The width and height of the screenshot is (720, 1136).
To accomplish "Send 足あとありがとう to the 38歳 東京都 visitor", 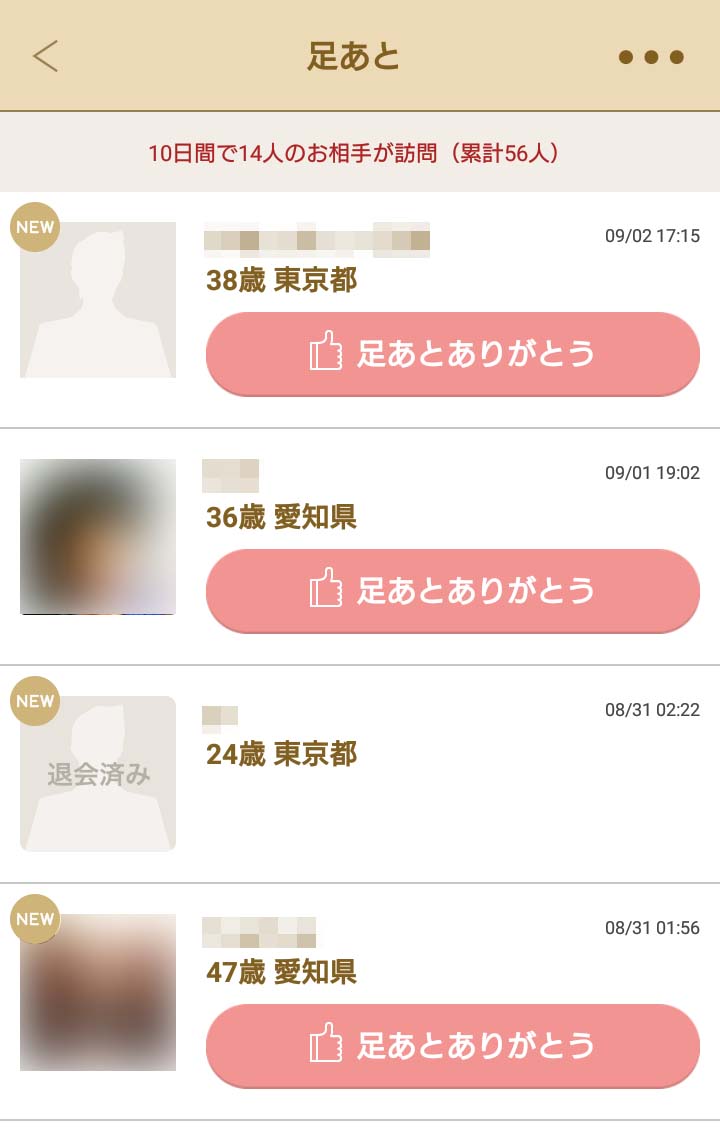I will click(x=452, y=354).
